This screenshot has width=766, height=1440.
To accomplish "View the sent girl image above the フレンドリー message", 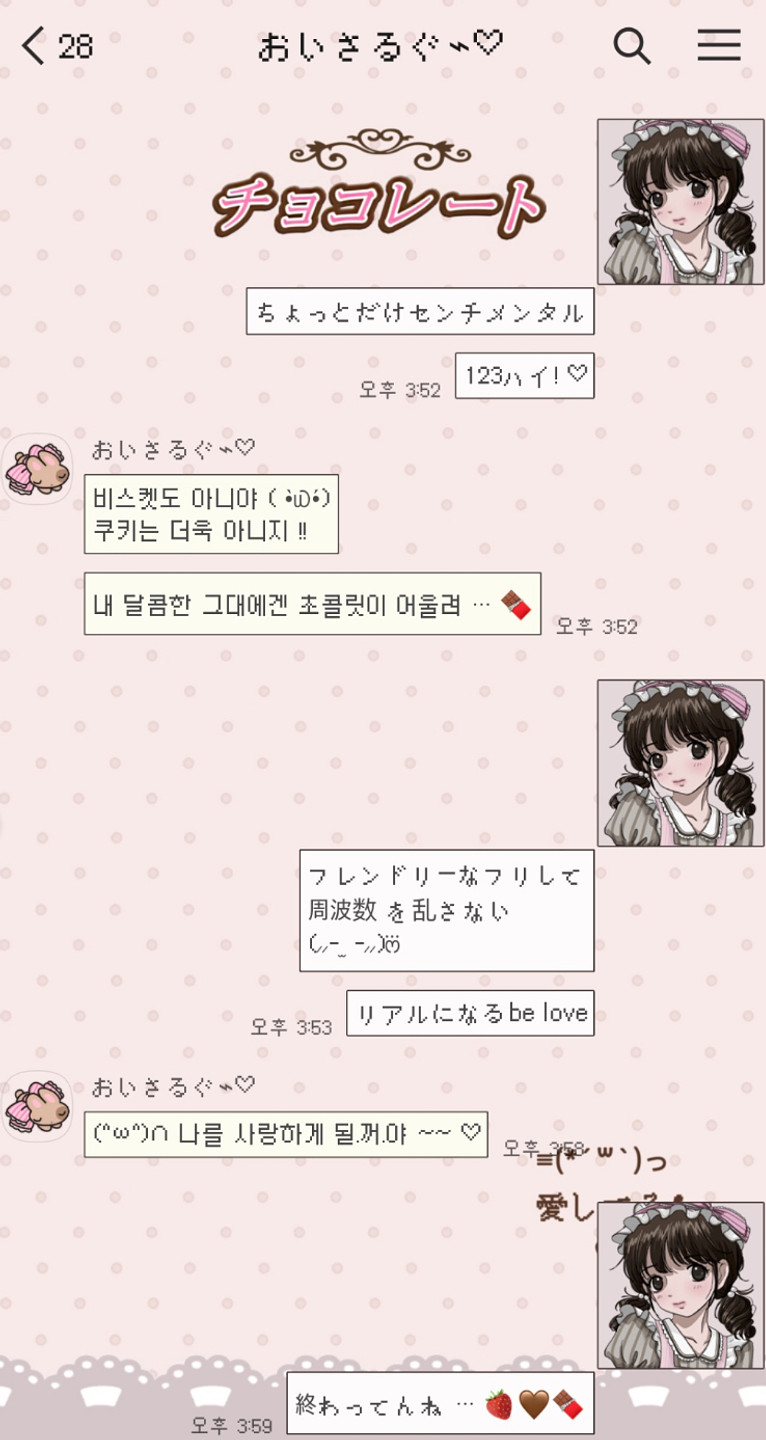I will pos(680,763).
